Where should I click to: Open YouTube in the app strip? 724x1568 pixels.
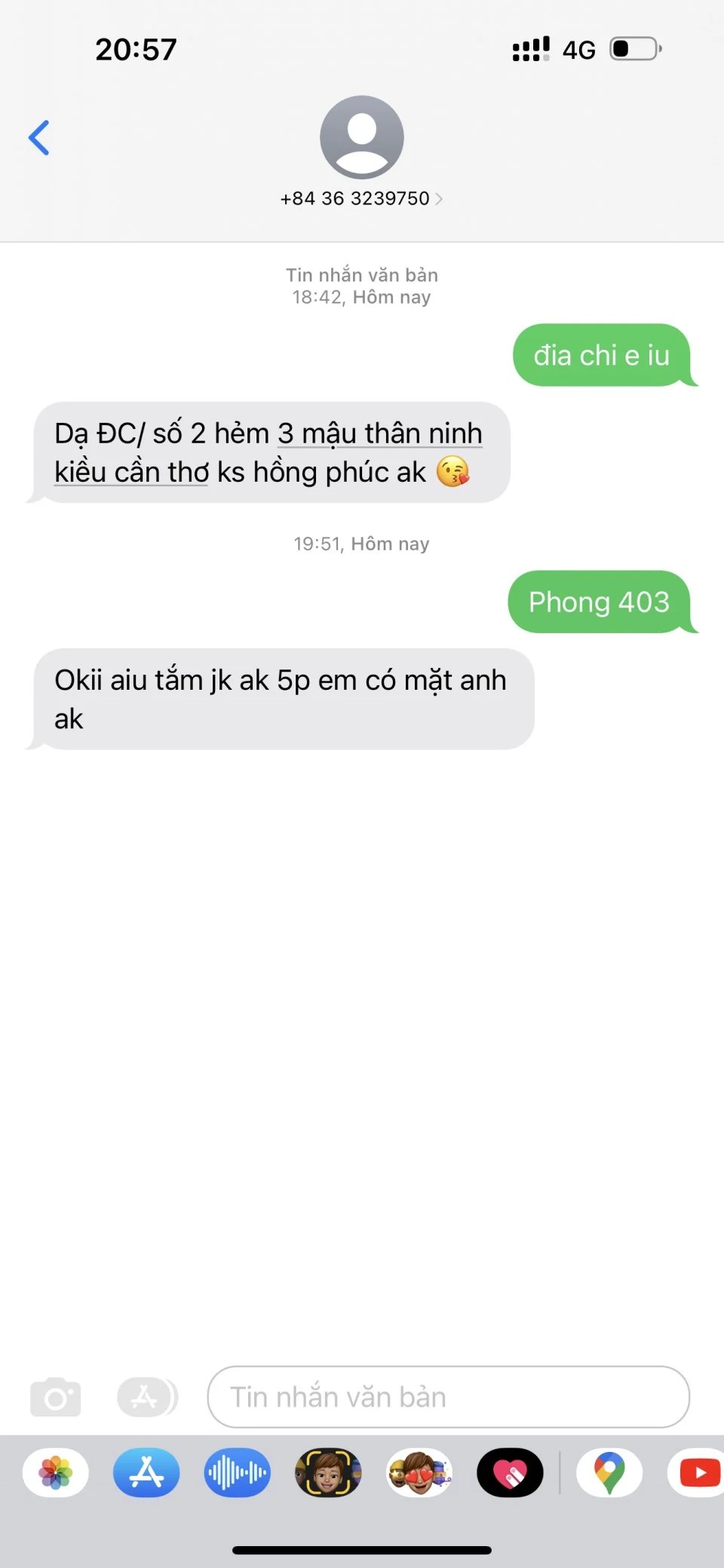click(x=698, y=1472)
